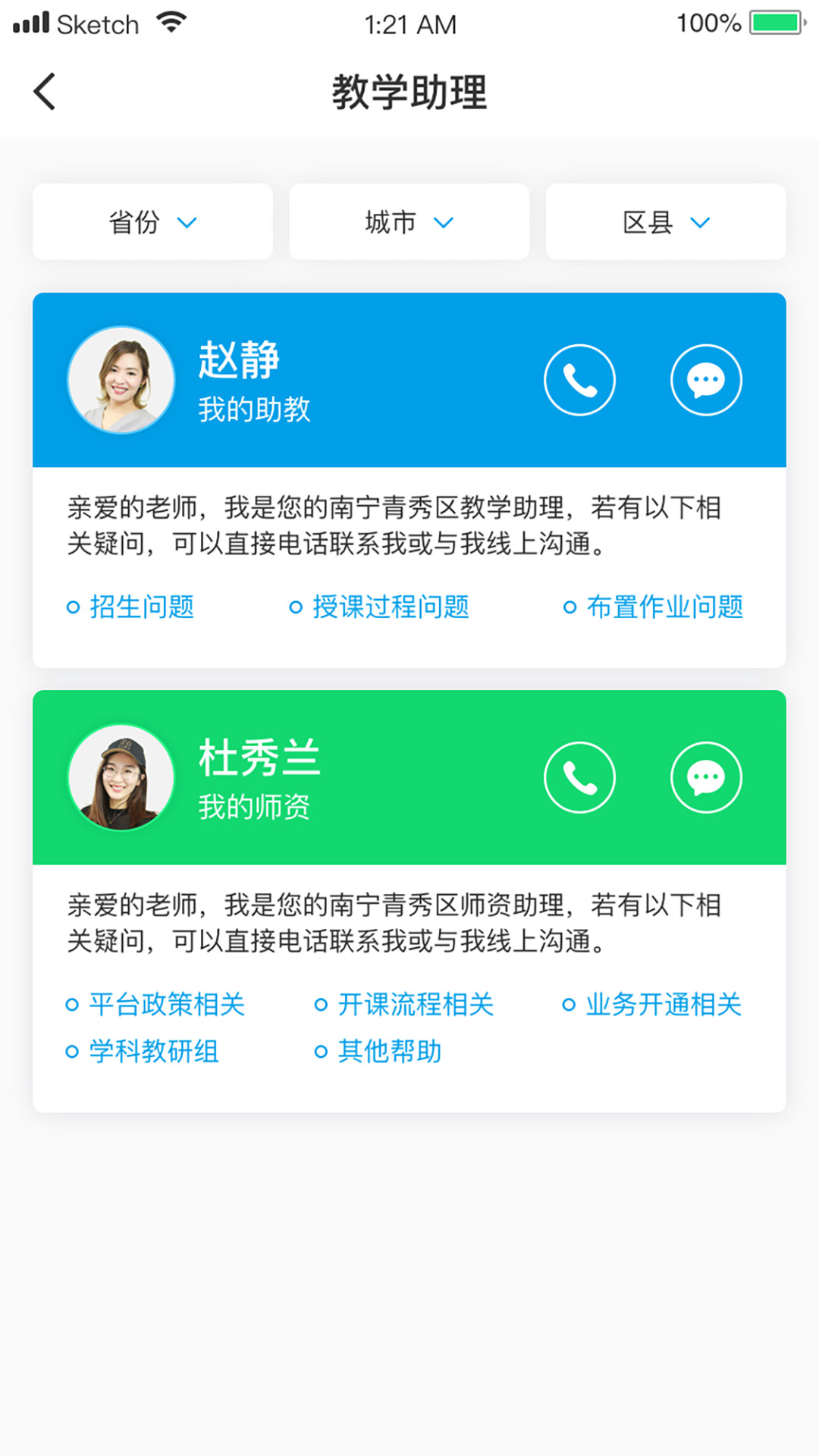Open the 区县 district dropdown
This screenshot has height=1456, width=819.
[665, 221]
